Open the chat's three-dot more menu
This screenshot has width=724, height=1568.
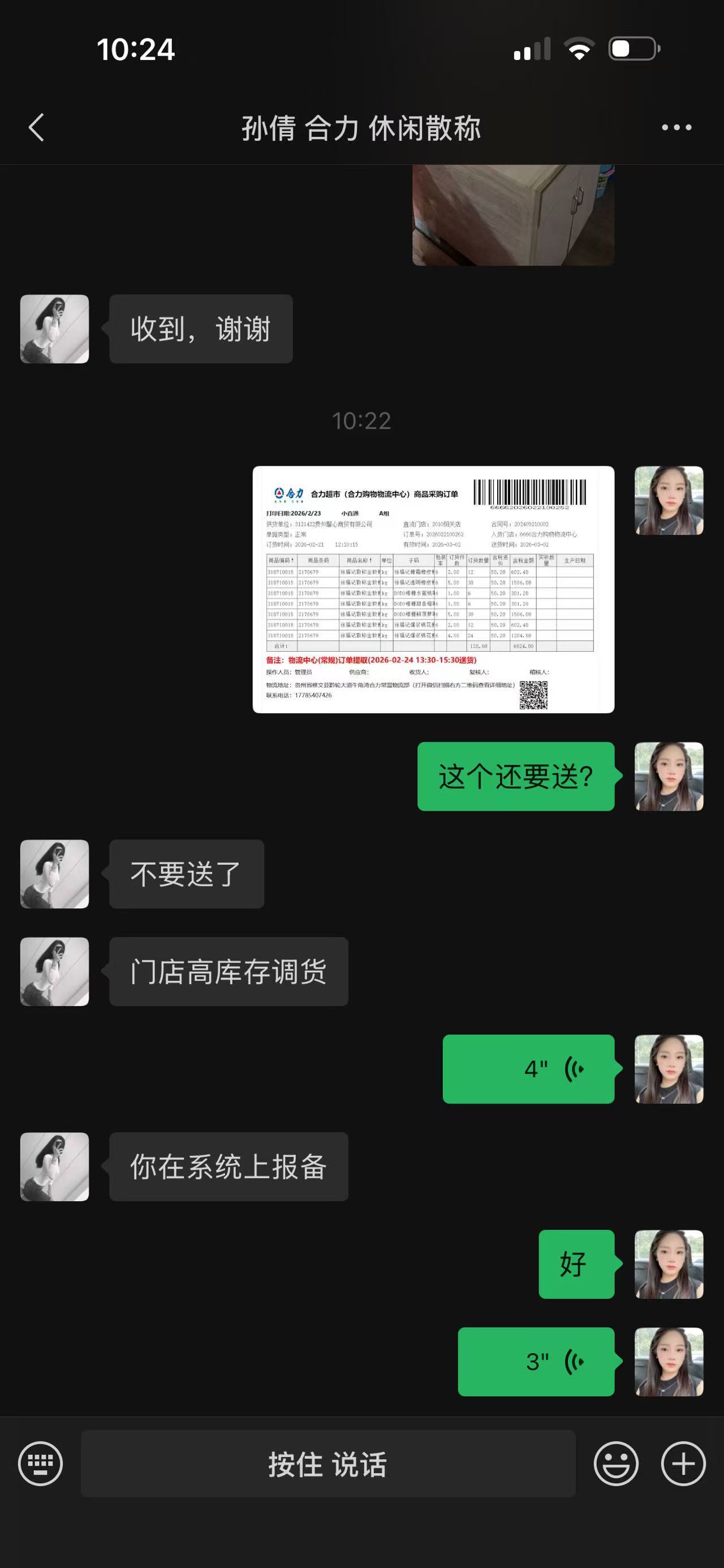(676, 128)
